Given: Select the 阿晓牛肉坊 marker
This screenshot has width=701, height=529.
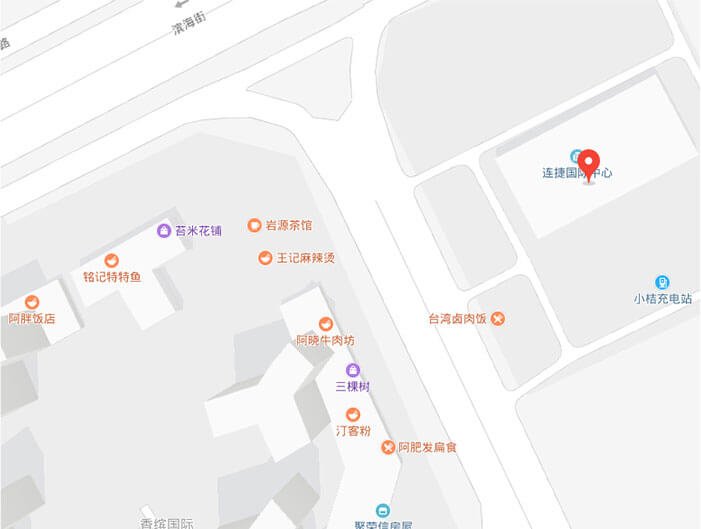Looking at the screenshot, I should (325, 323).
